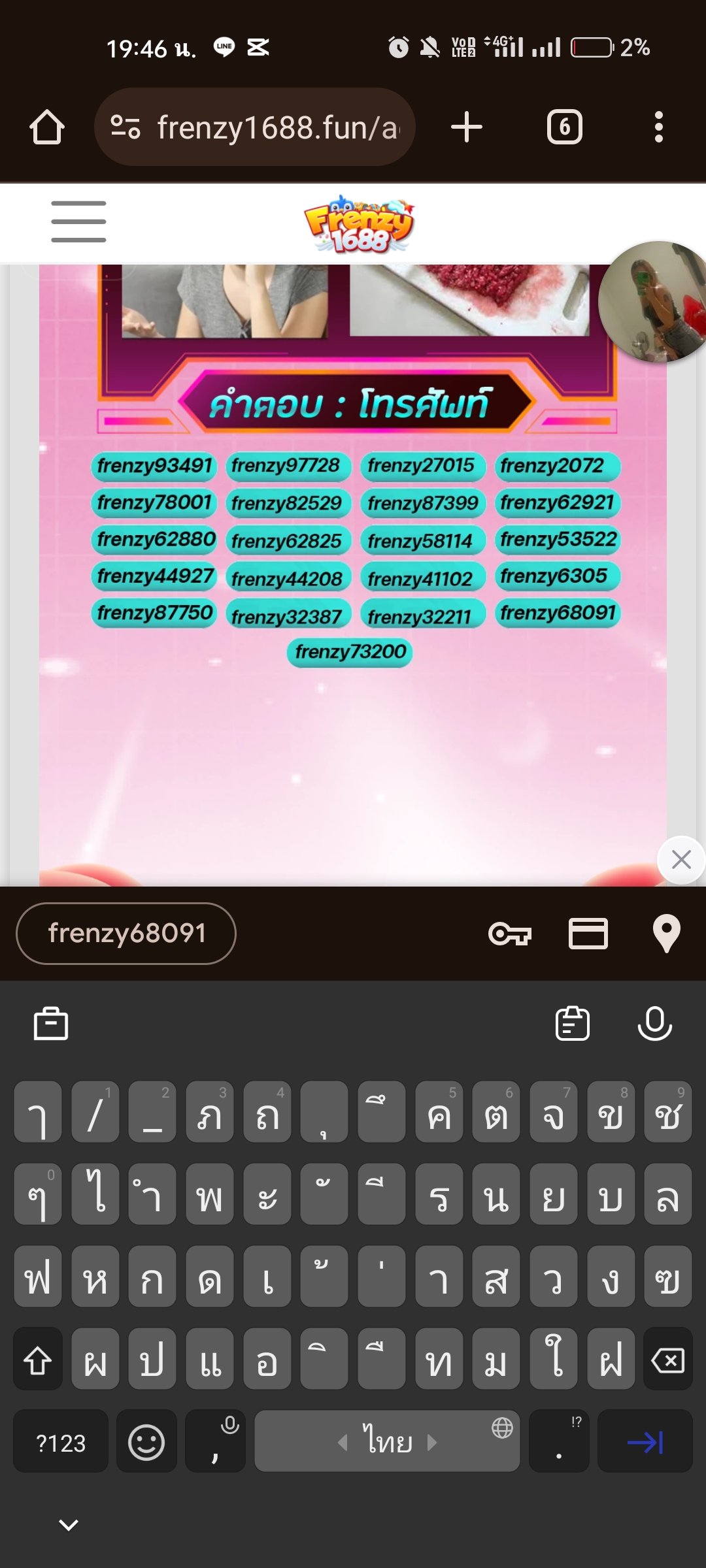Tap the floating round profile photo bubble
Image resolution: width=706 pixels, height=1568 pixels.
[654, 302]
